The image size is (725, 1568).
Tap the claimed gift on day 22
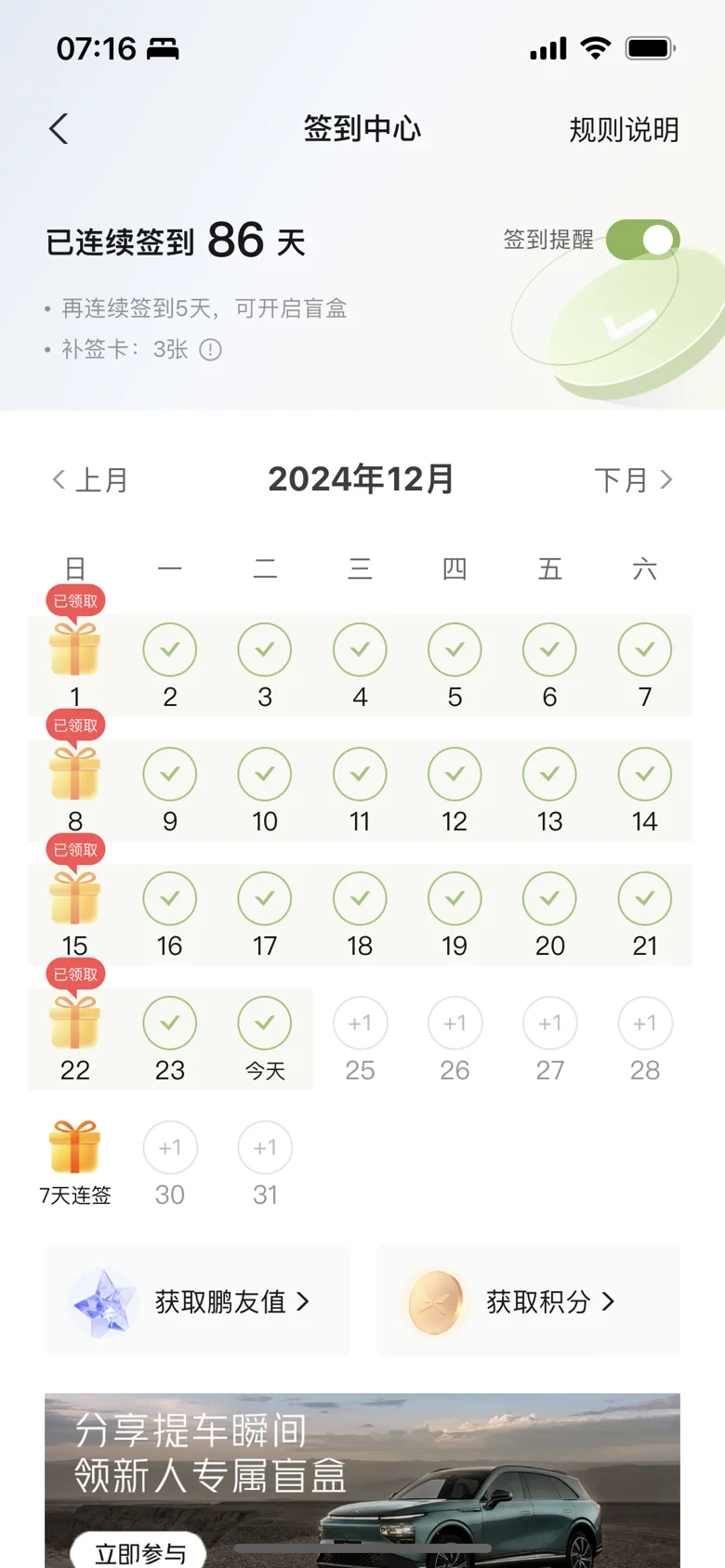click(75, 1022)
